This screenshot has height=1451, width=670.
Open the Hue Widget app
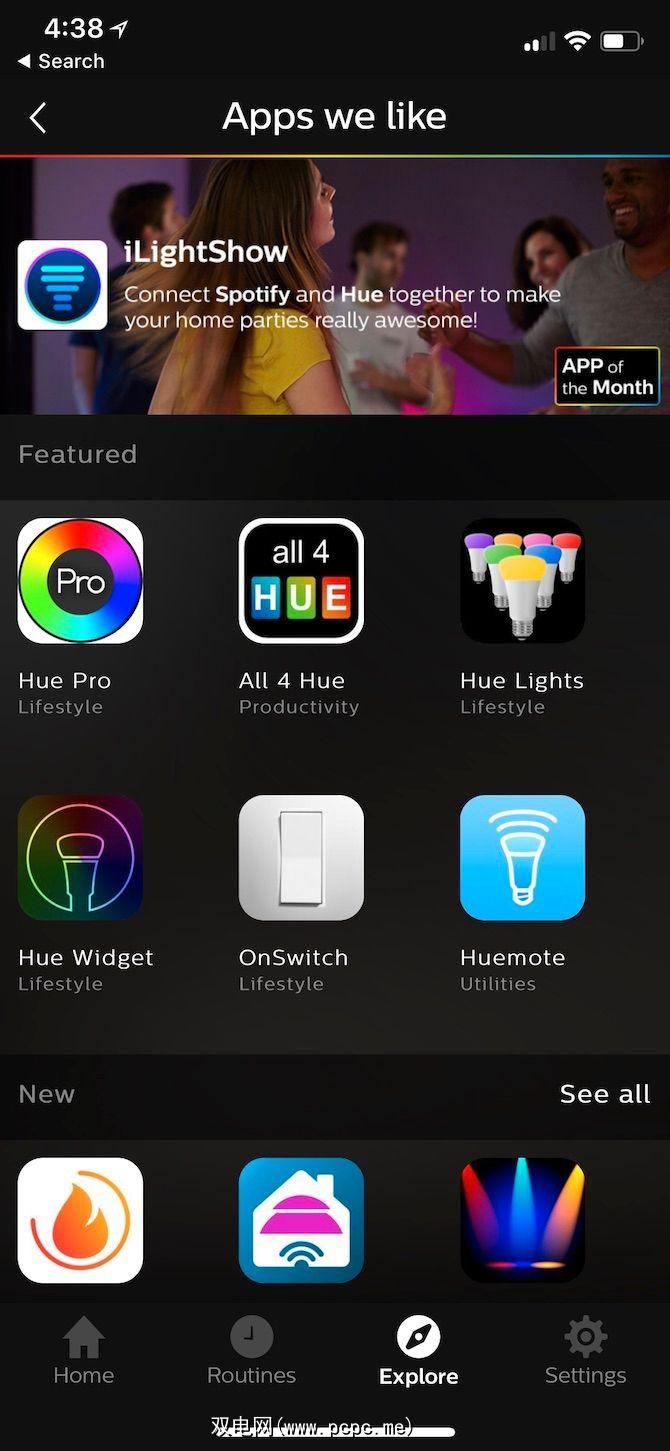tap(80, 858)
